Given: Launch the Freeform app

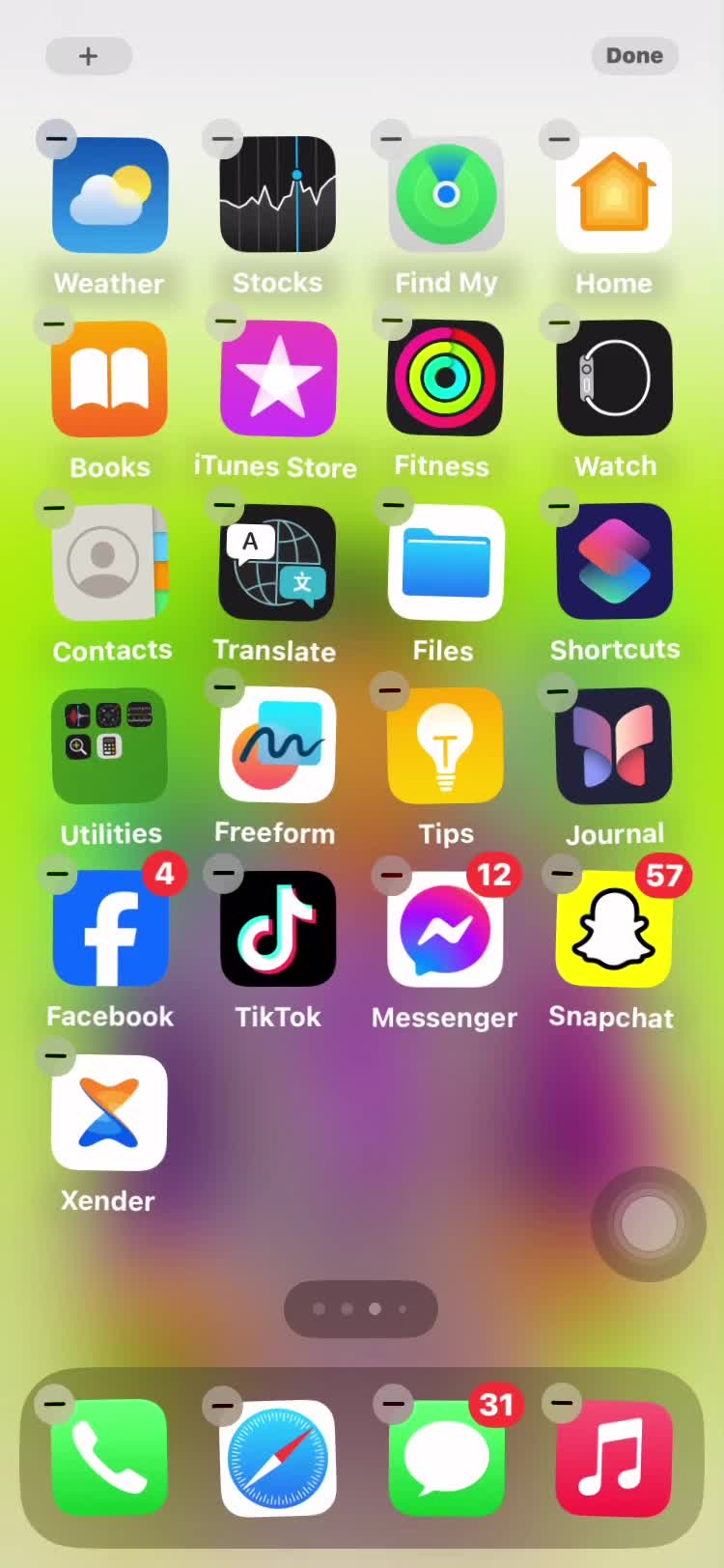Looking at the screenshot, I should (x=278, y=745).
